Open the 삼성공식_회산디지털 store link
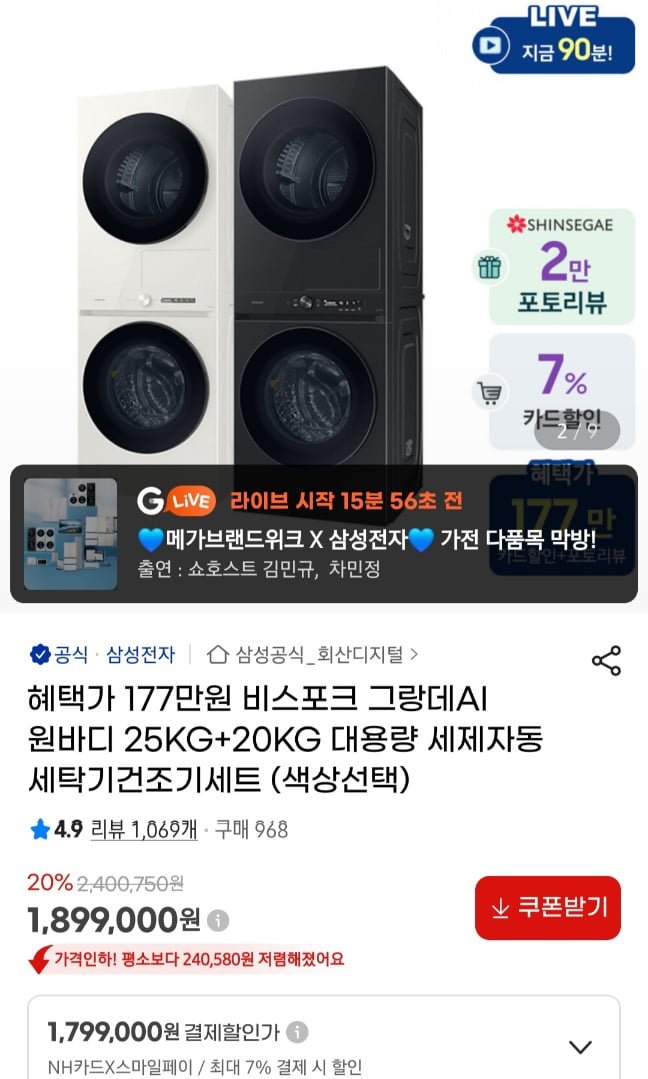648x1079 pixels. [312, 655]
